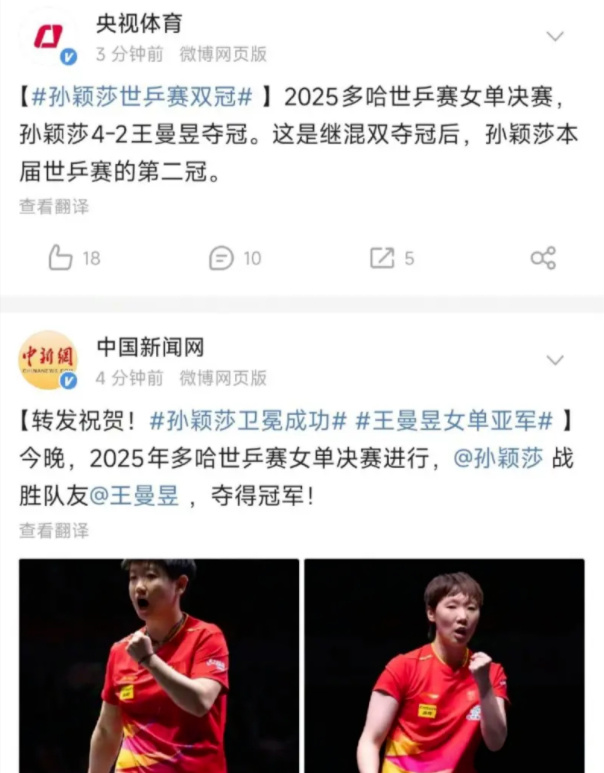Open comments on 央视体育 post
Image resolution: width=604 pixels, height=773 pixels.
pos(234,258)
